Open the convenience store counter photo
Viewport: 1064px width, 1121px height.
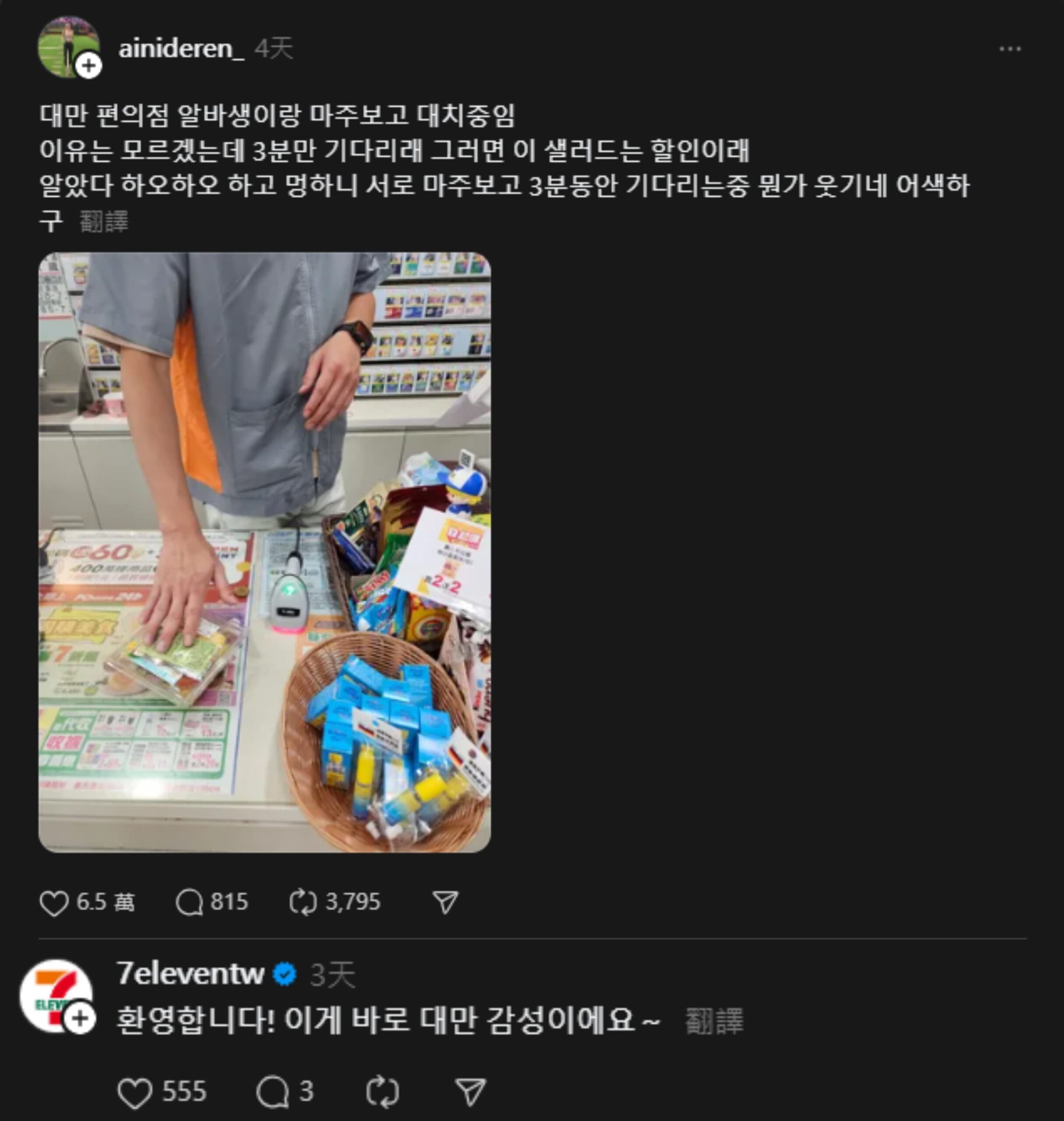pyautogui.click(x=264, y=552)
